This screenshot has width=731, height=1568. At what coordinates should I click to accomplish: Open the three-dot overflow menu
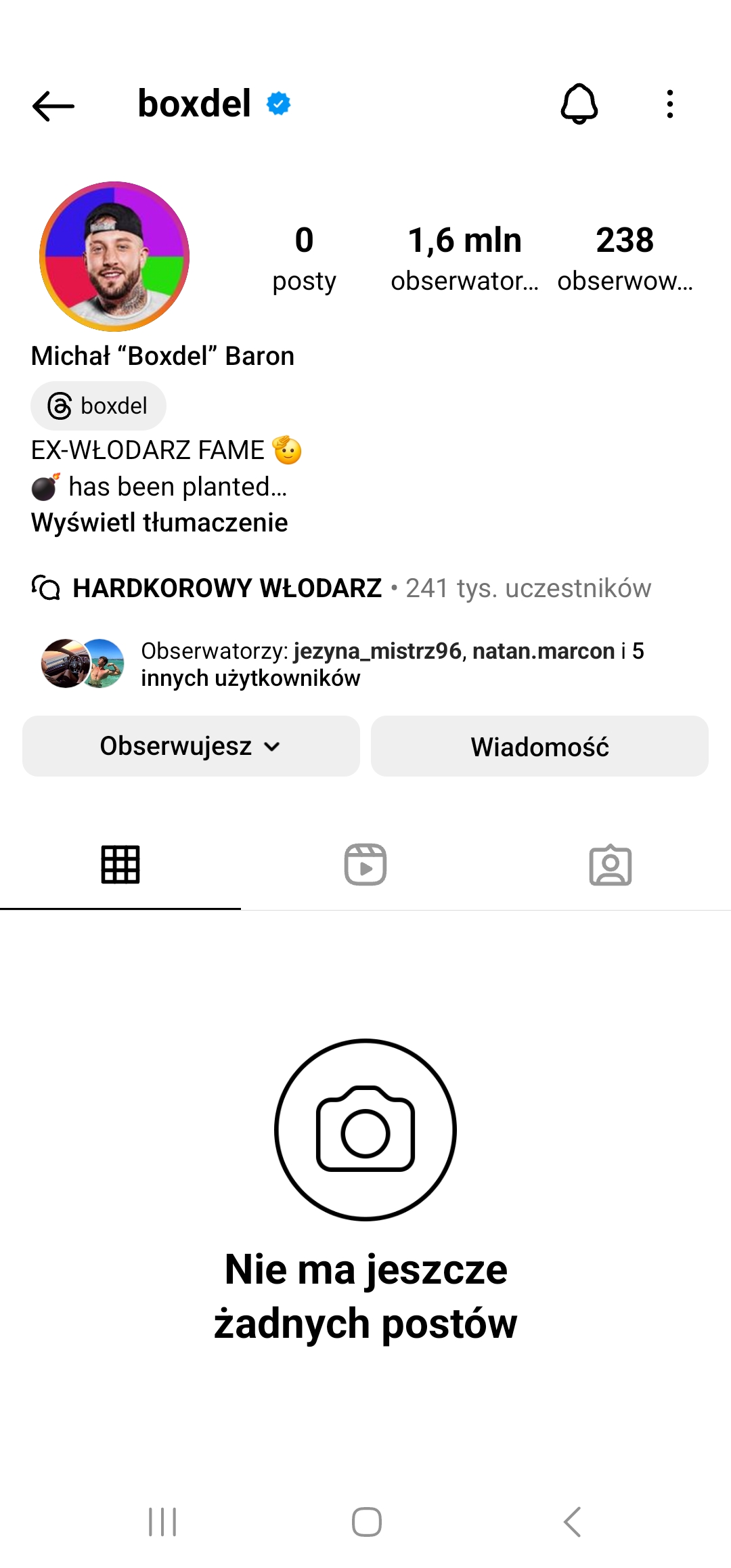pyautogui.click(x=669, y=104)
